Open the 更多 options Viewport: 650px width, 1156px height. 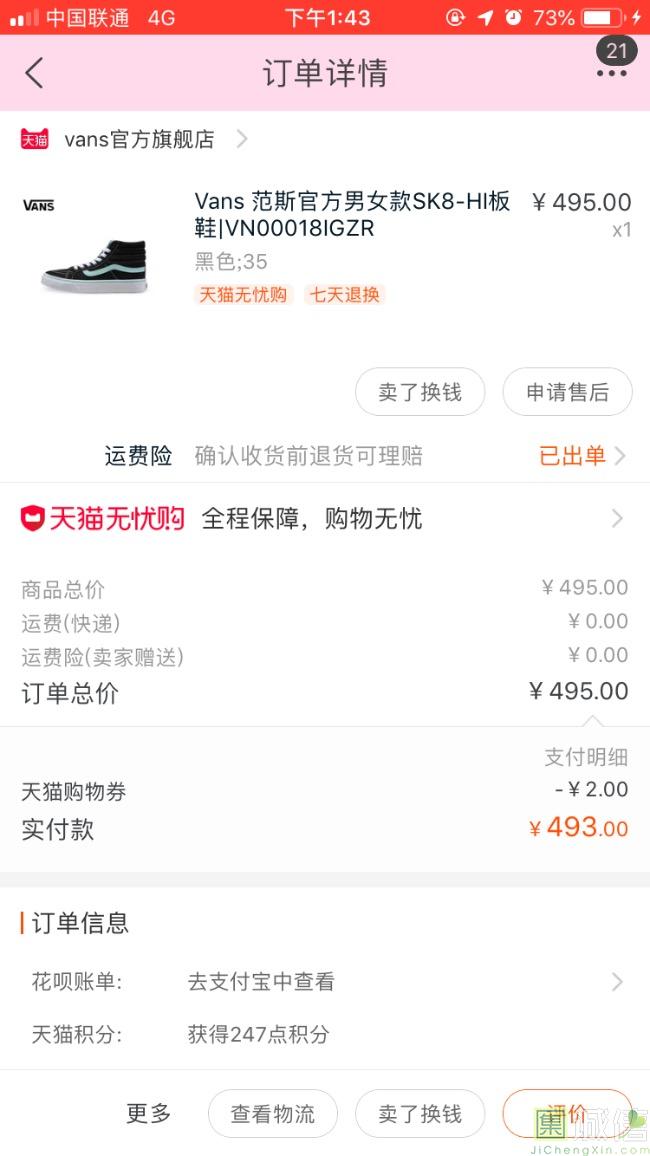[149, 1113]
